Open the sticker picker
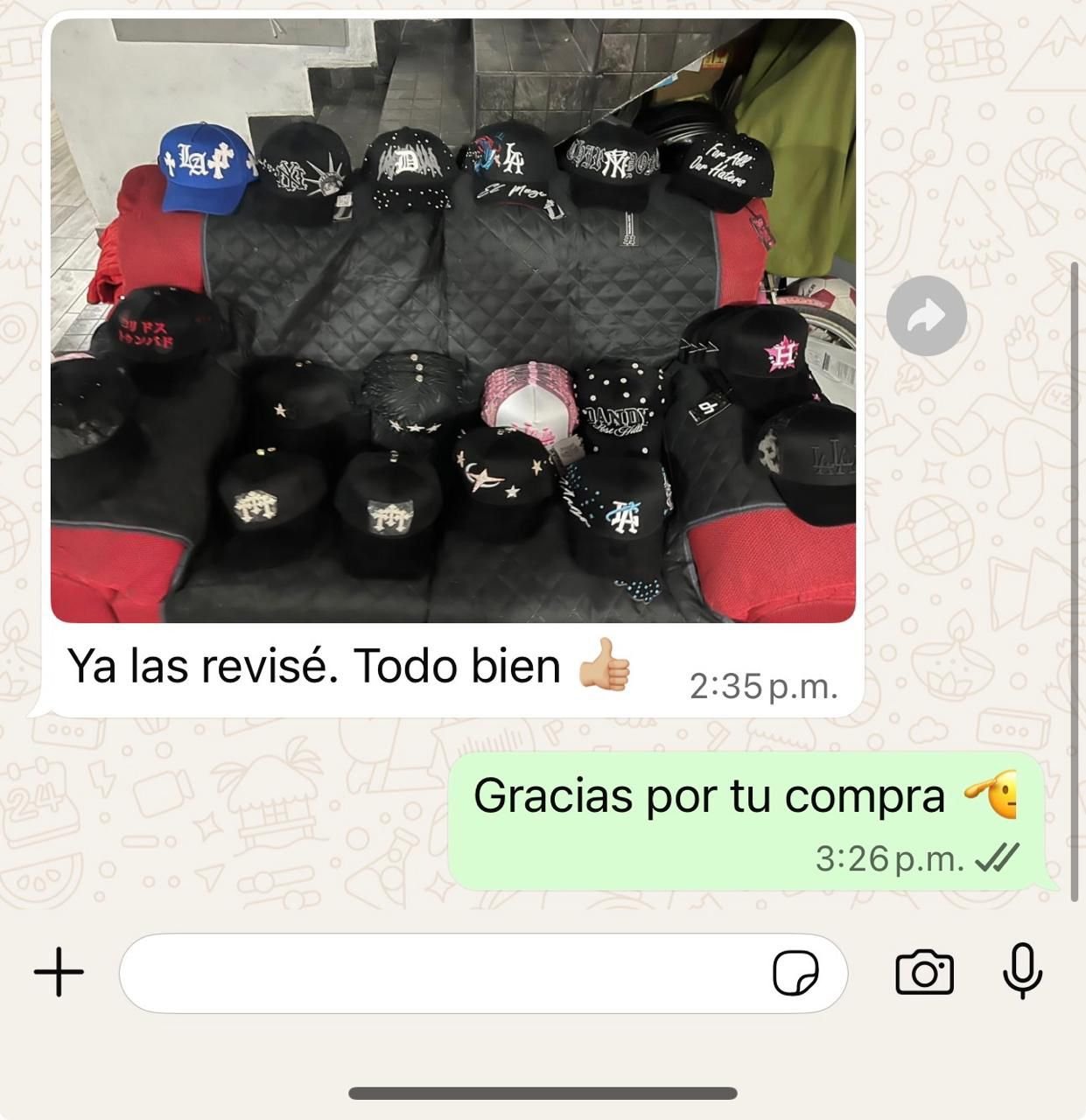Screen dimensions: 1086x1120 pyautogui.click(x=795, y=973)
